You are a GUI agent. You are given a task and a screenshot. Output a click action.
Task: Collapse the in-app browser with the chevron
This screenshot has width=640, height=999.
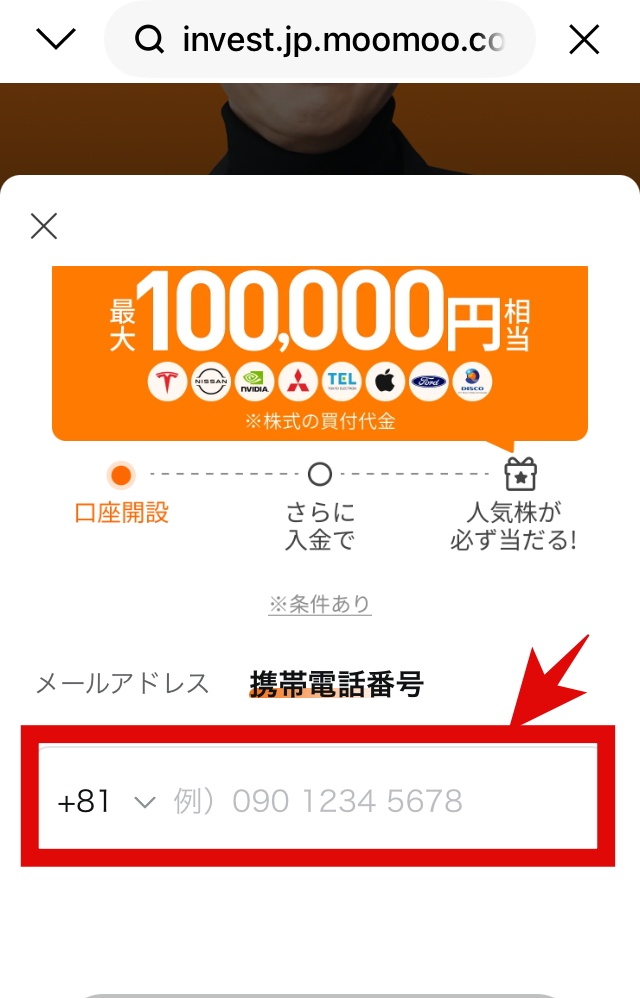(x=56, y=39)
